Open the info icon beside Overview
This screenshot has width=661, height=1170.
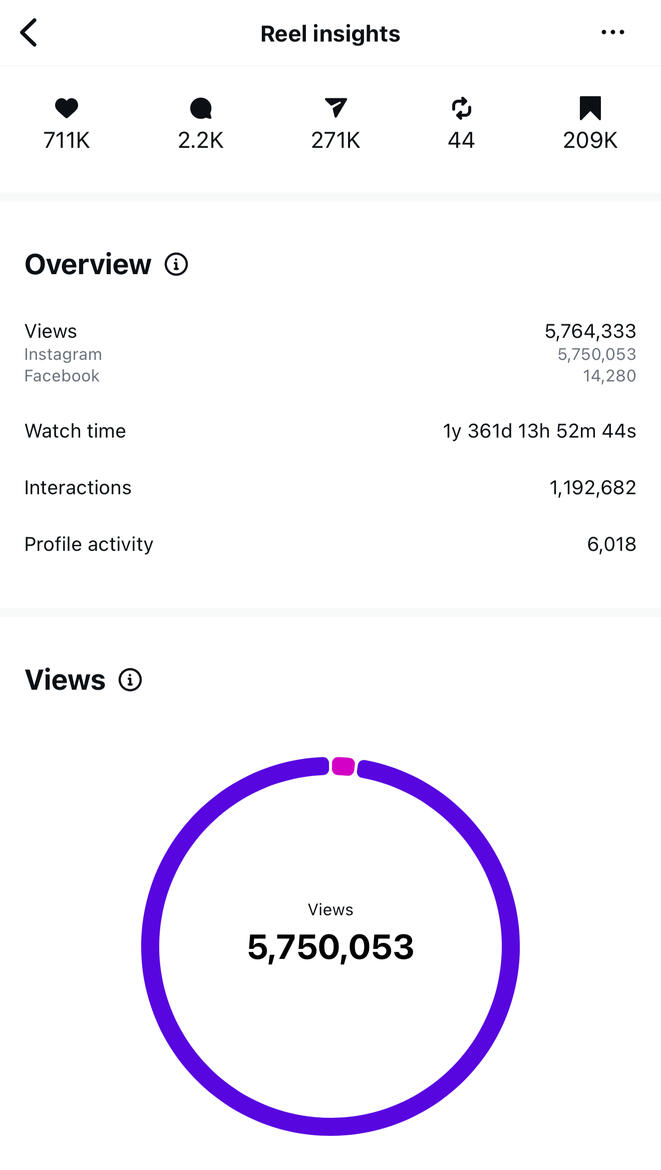point(176,265)
